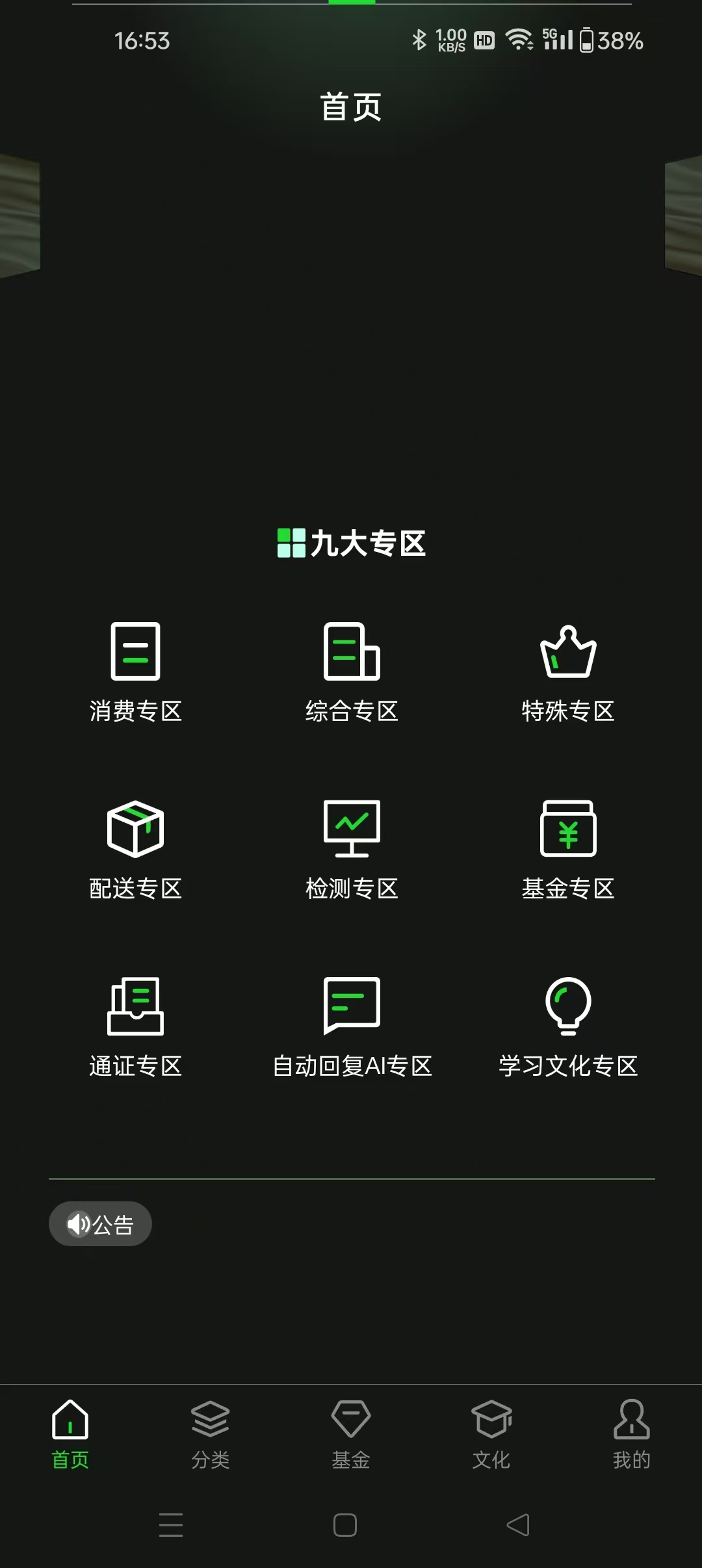Tap the 公告 announcement chip
Screen dimensions: 702x1568
(x=100, y=1224)
